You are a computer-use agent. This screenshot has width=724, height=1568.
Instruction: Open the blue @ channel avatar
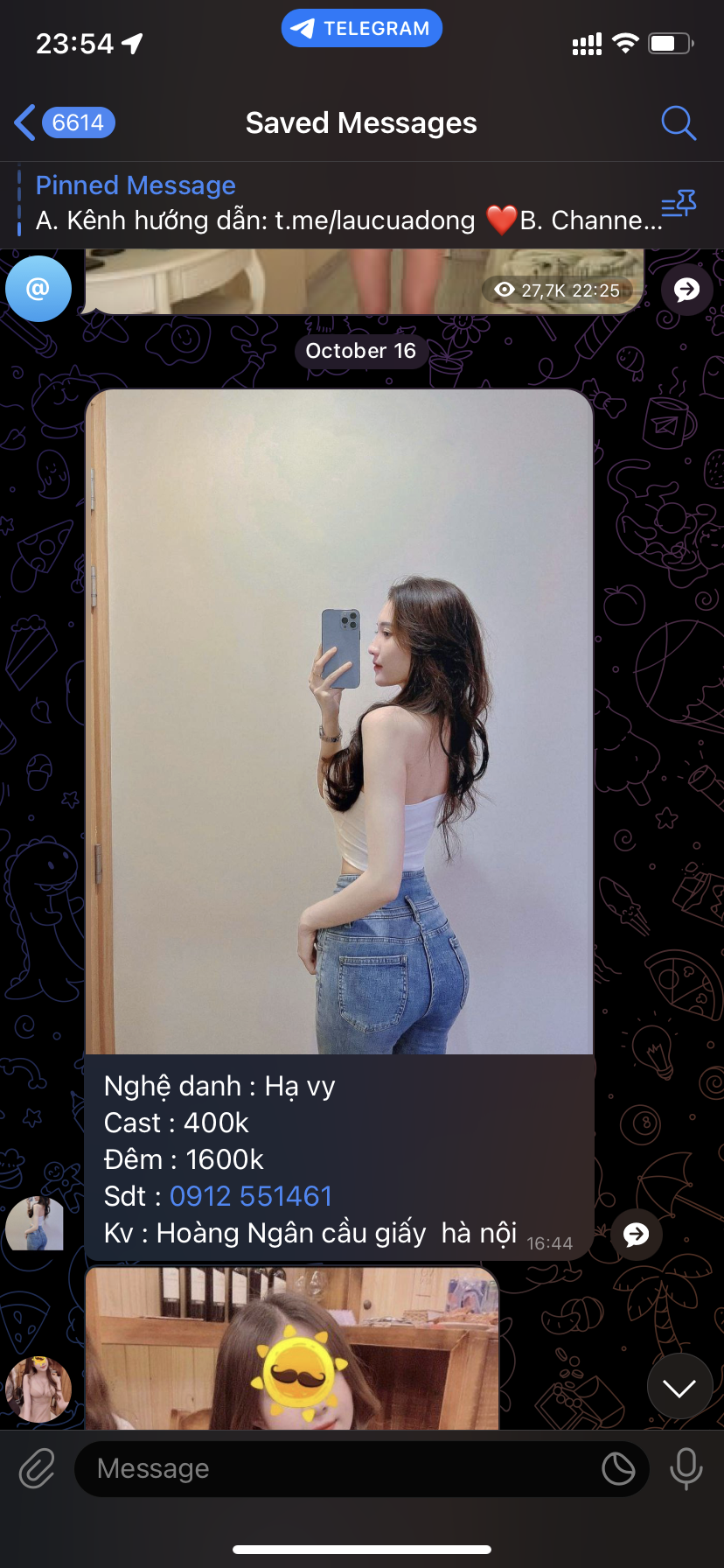pyautogui.click(x=38, y=289)
